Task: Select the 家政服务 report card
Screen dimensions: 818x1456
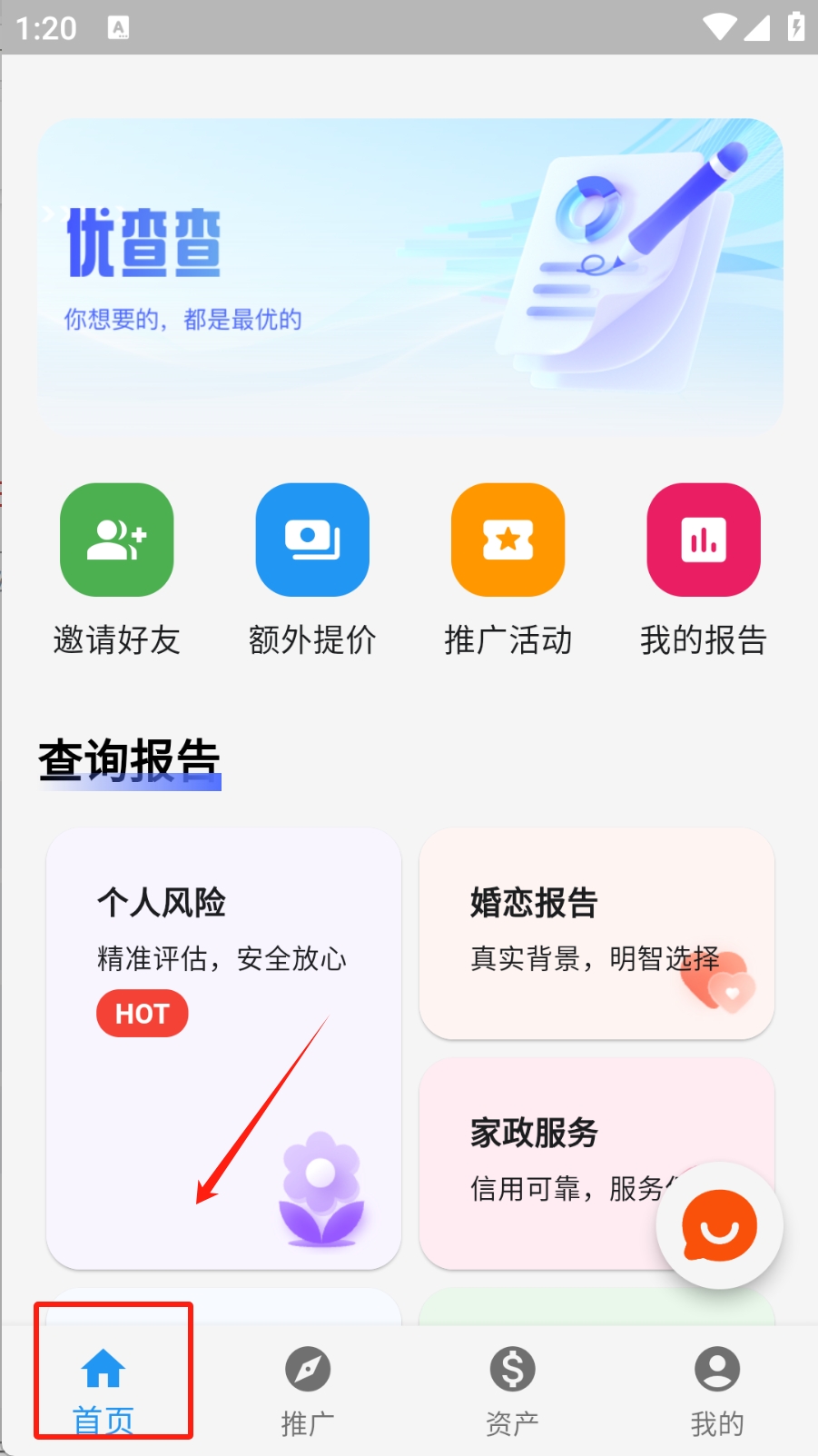Action: [x=536, y=1154]
